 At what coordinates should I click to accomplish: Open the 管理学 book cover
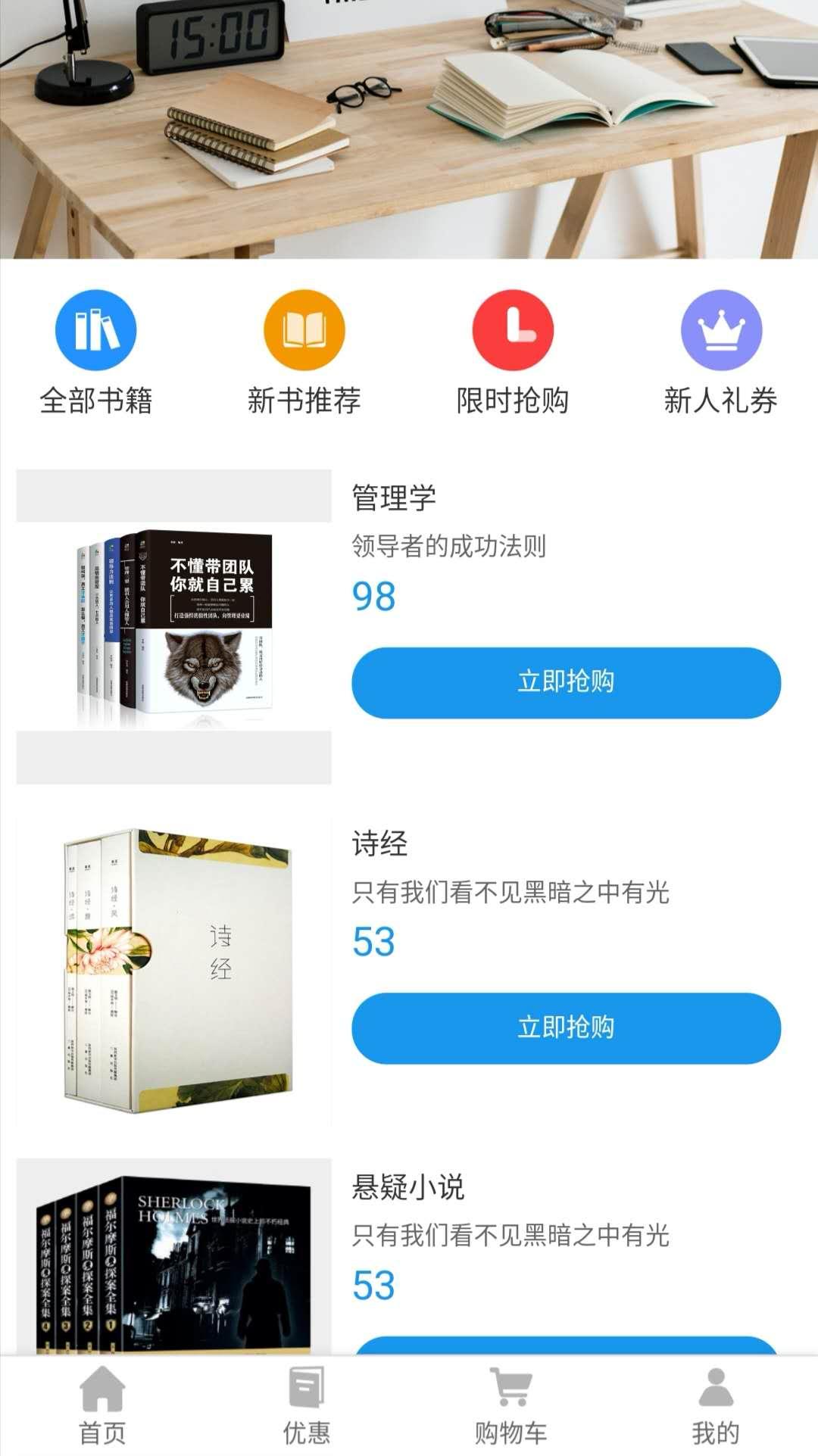(174, 626)
